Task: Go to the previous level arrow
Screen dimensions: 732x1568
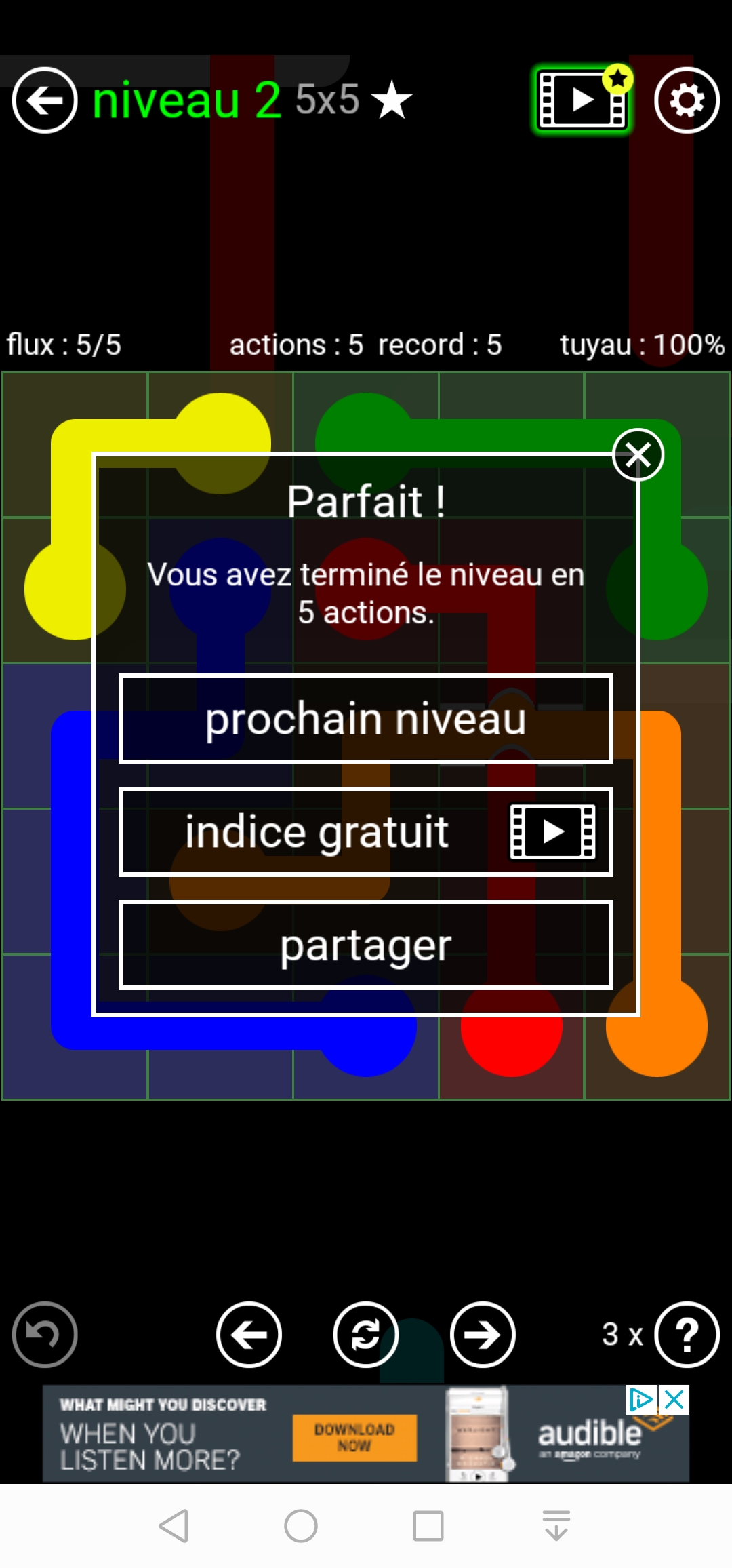Action: click(x=249, y=1335)
